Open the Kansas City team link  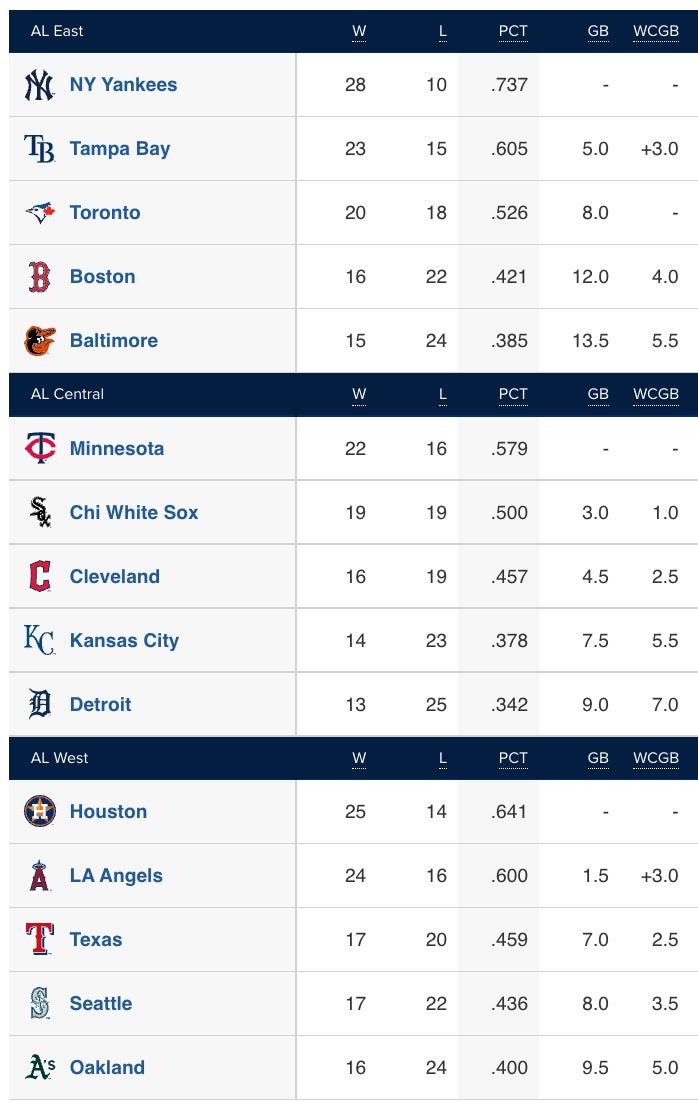click(124, 641)
